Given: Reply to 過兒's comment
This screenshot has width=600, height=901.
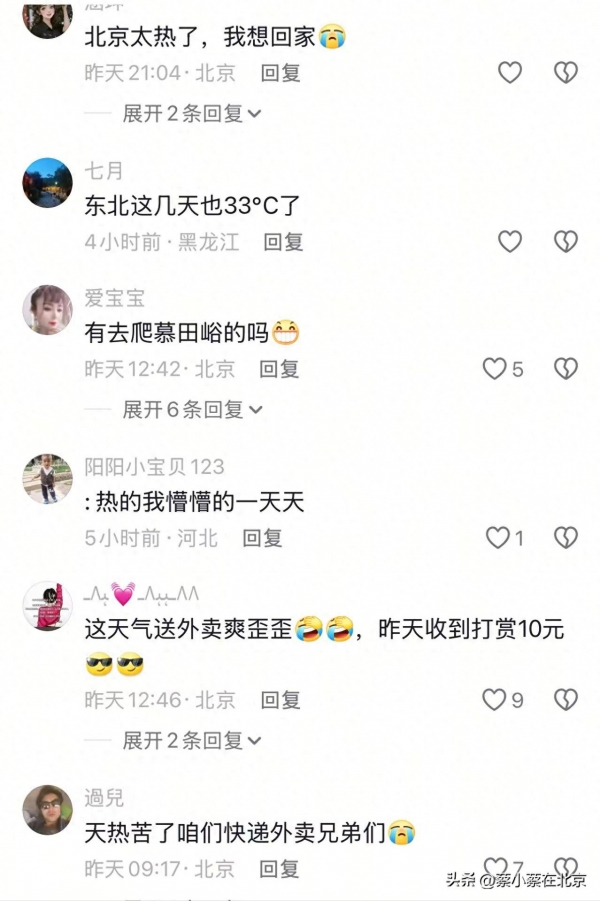Looking at the screenshot, I should [x=279, y=866].
